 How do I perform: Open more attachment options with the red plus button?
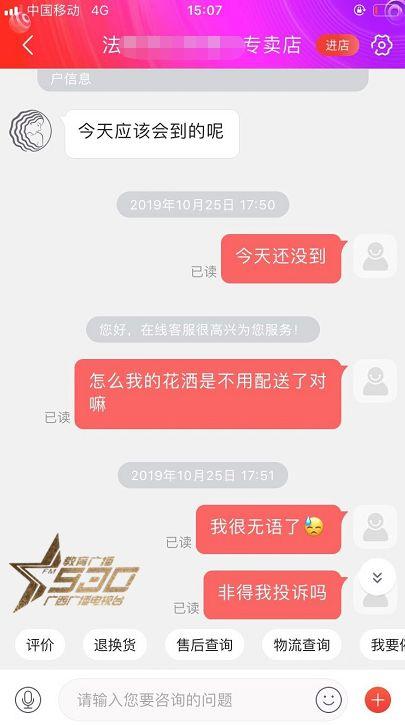click(x=378, y=700)
